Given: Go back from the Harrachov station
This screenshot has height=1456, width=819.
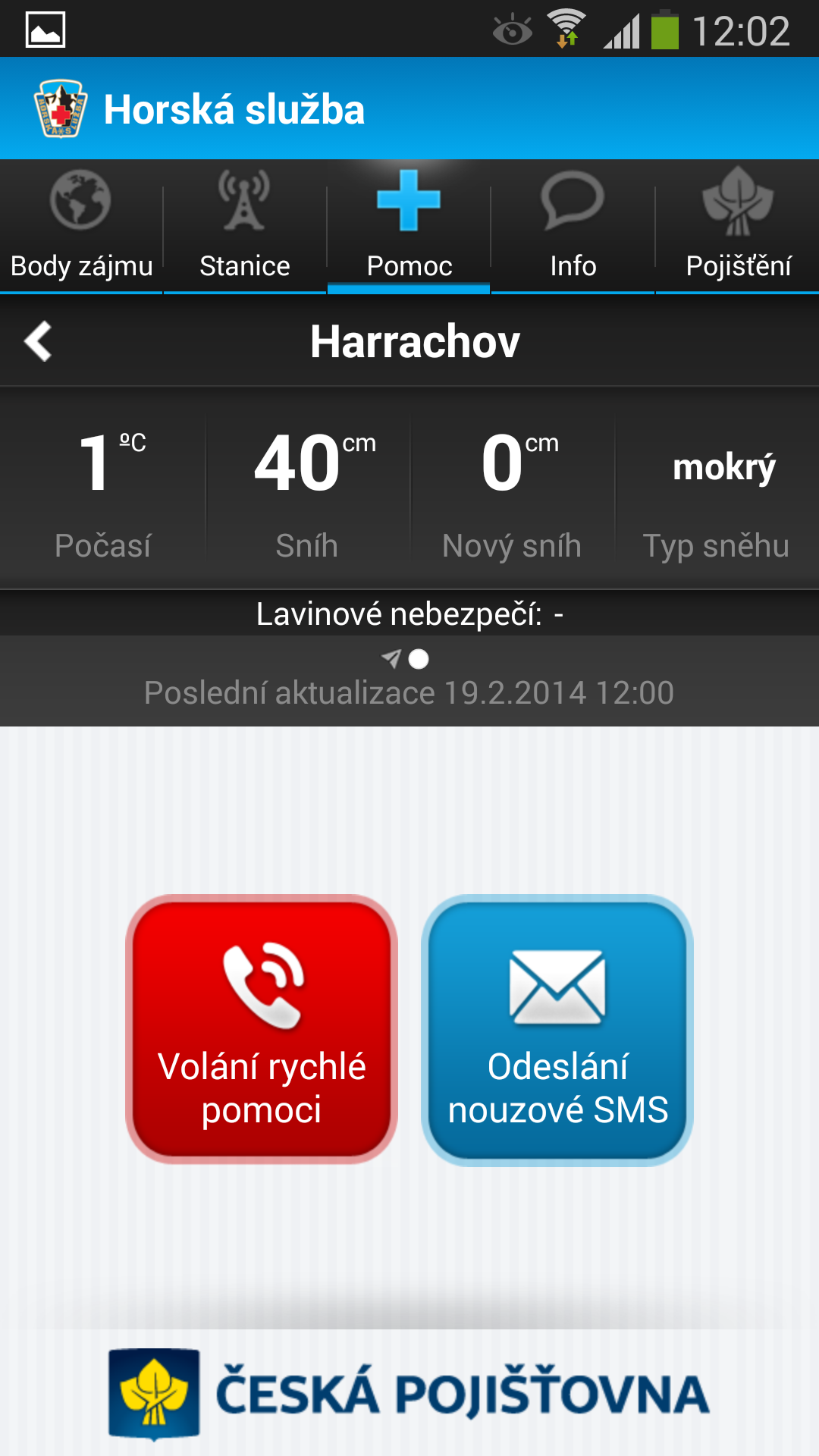Looking at the screenshot, I should point(38,341).
